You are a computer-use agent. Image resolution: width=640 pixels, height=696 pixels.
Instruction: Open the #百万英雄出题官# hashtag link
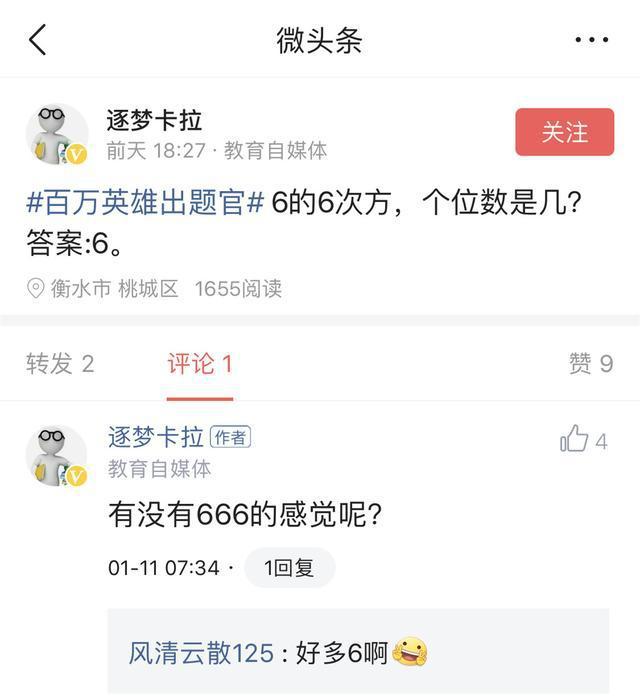pos(145,203)
